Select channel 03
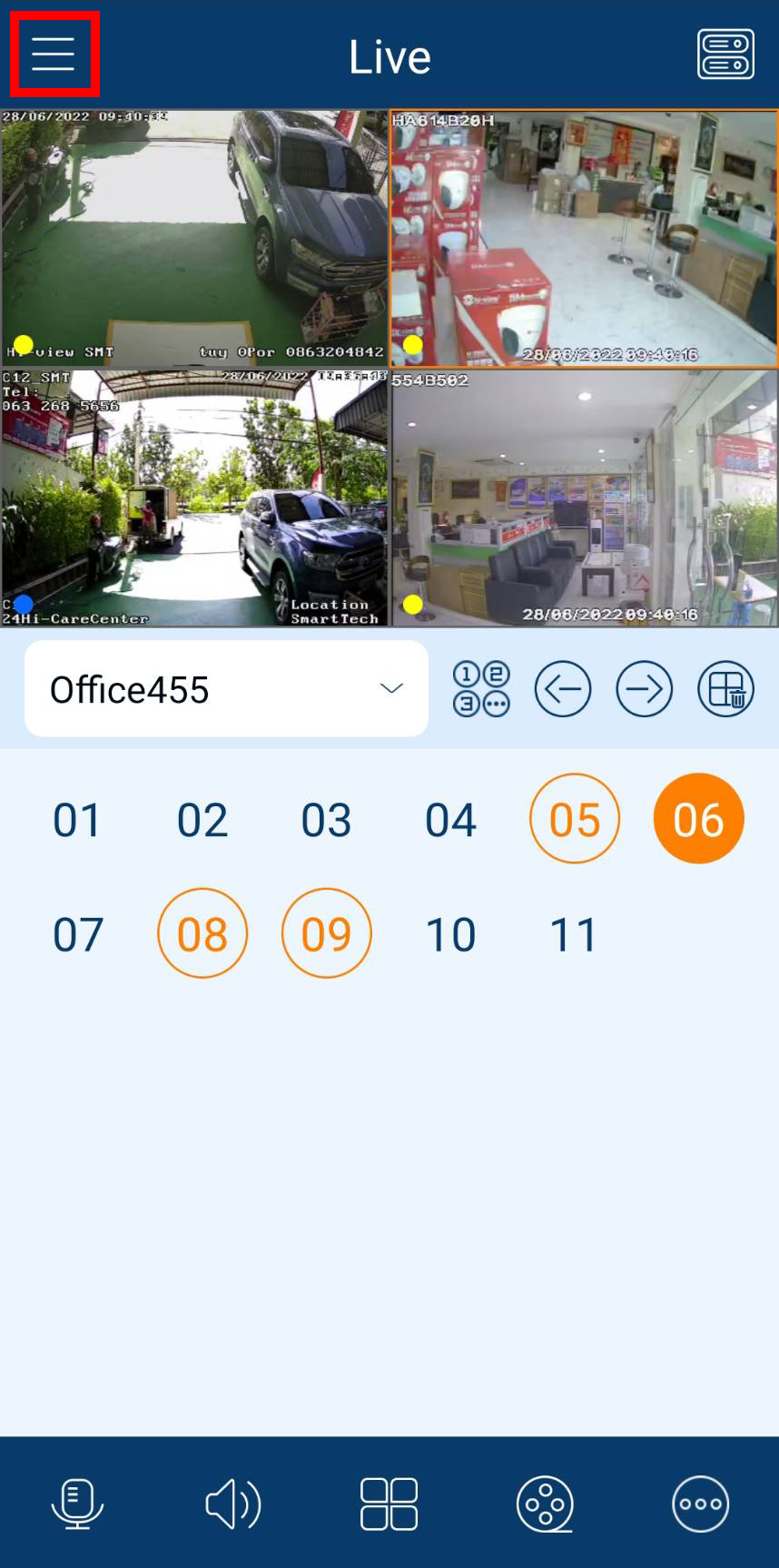 tap(326, 820)
